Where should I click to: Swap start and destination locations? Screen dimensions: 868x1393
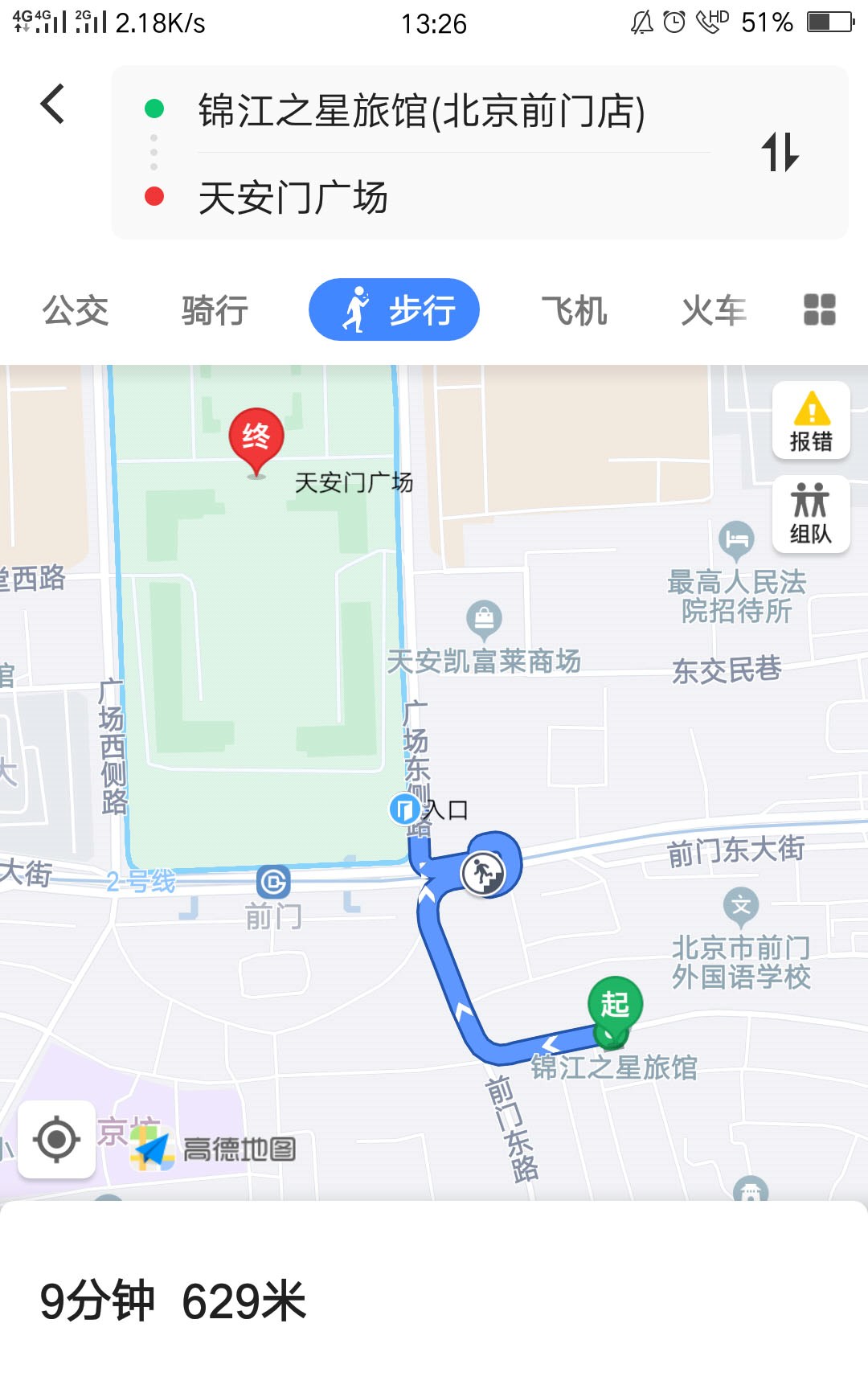(780, 152)
